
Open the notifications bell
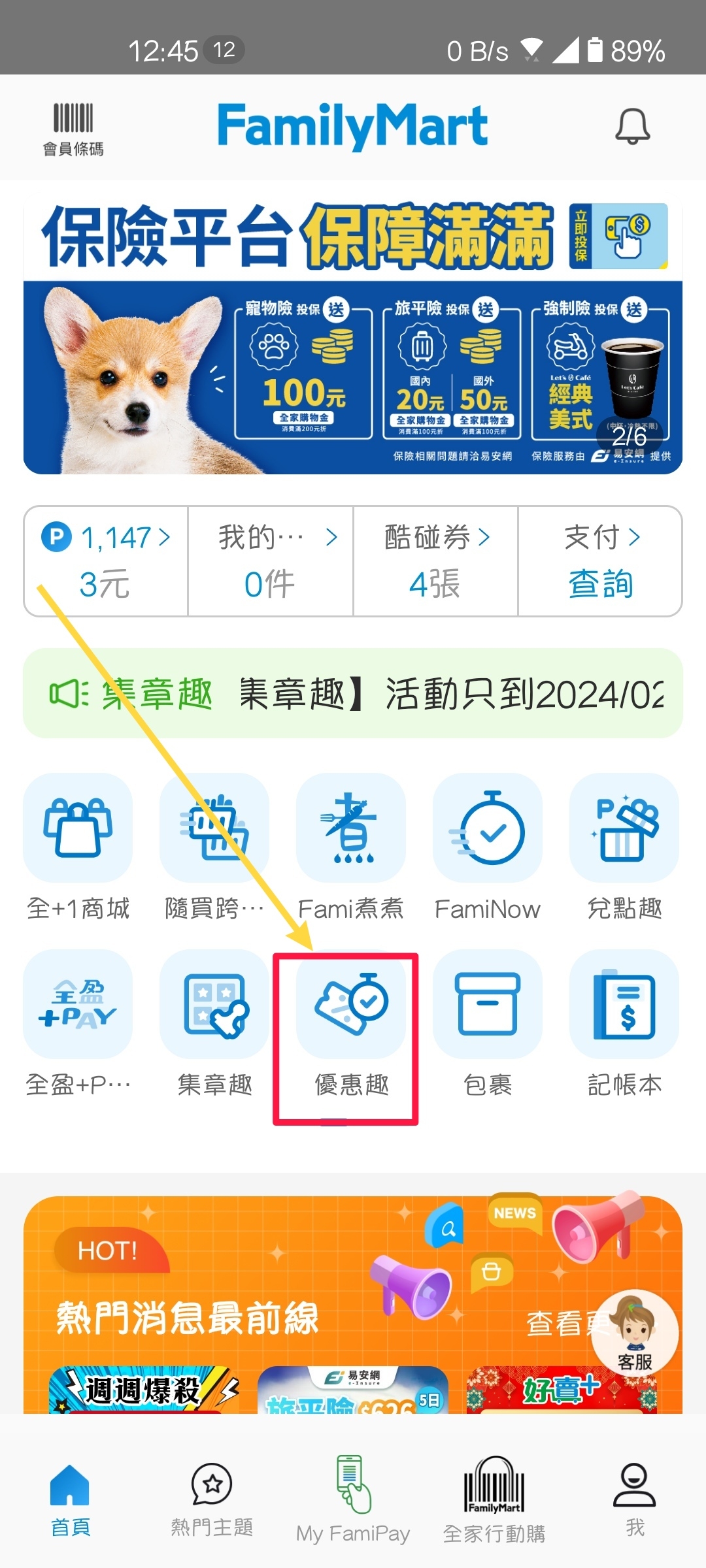pyautogui.click(x=632, y=126)
